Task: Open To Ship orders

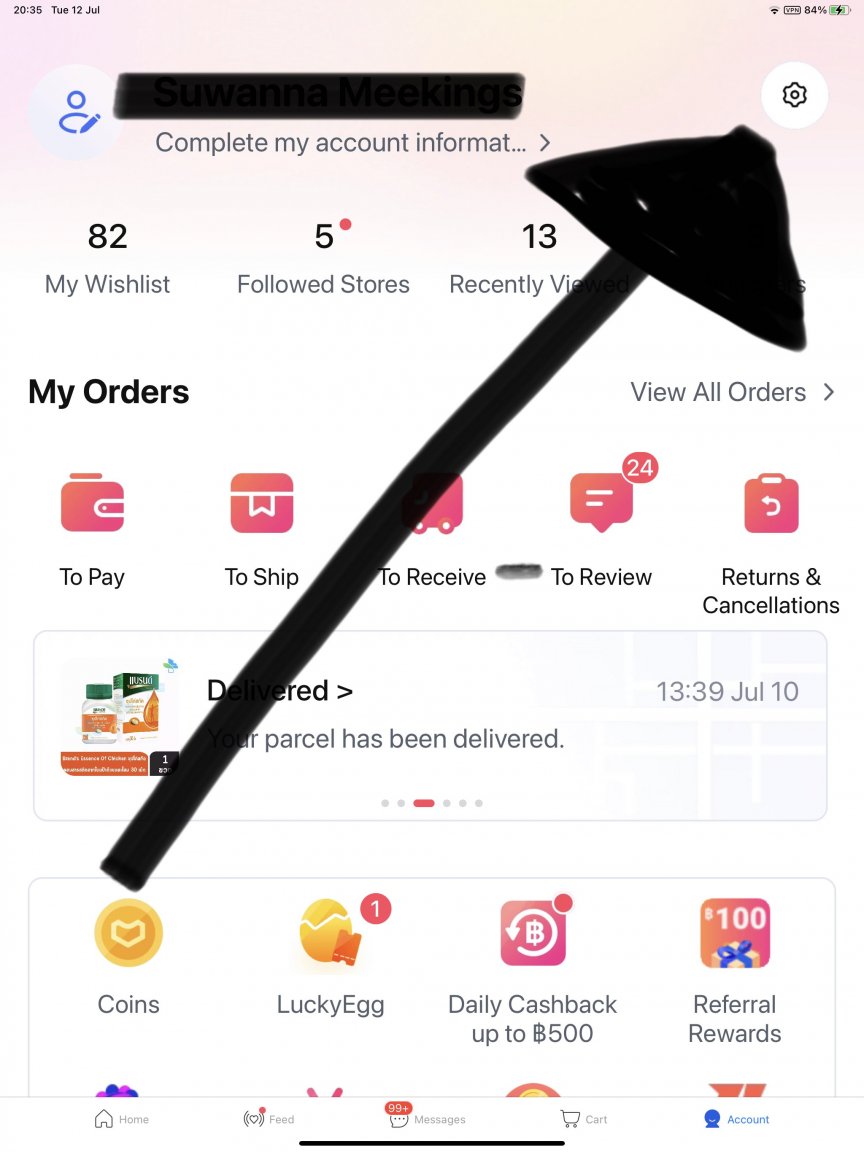Action: tap(262, 530)
